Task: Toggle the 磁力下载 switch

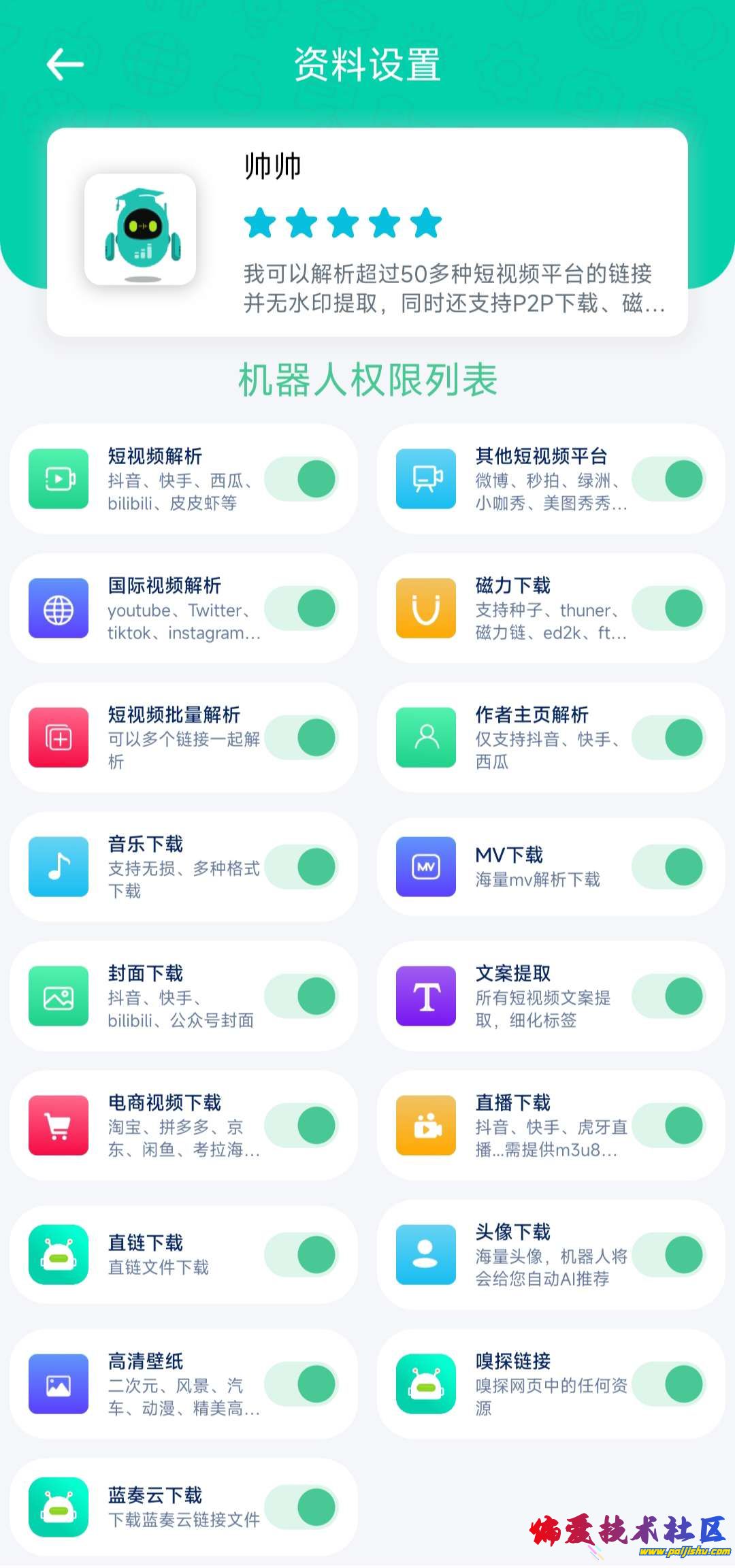Action: (669, 608)
